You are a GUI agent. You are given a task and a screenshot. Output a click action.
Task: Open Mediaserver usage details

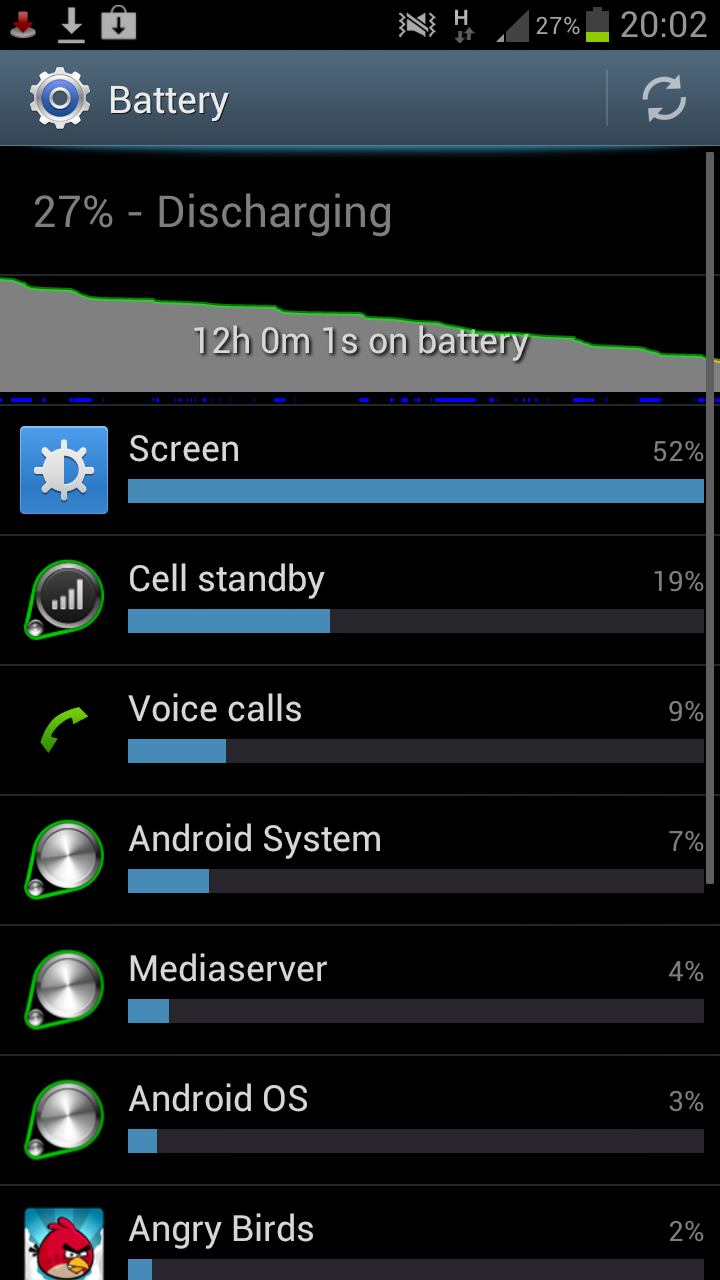360,990
